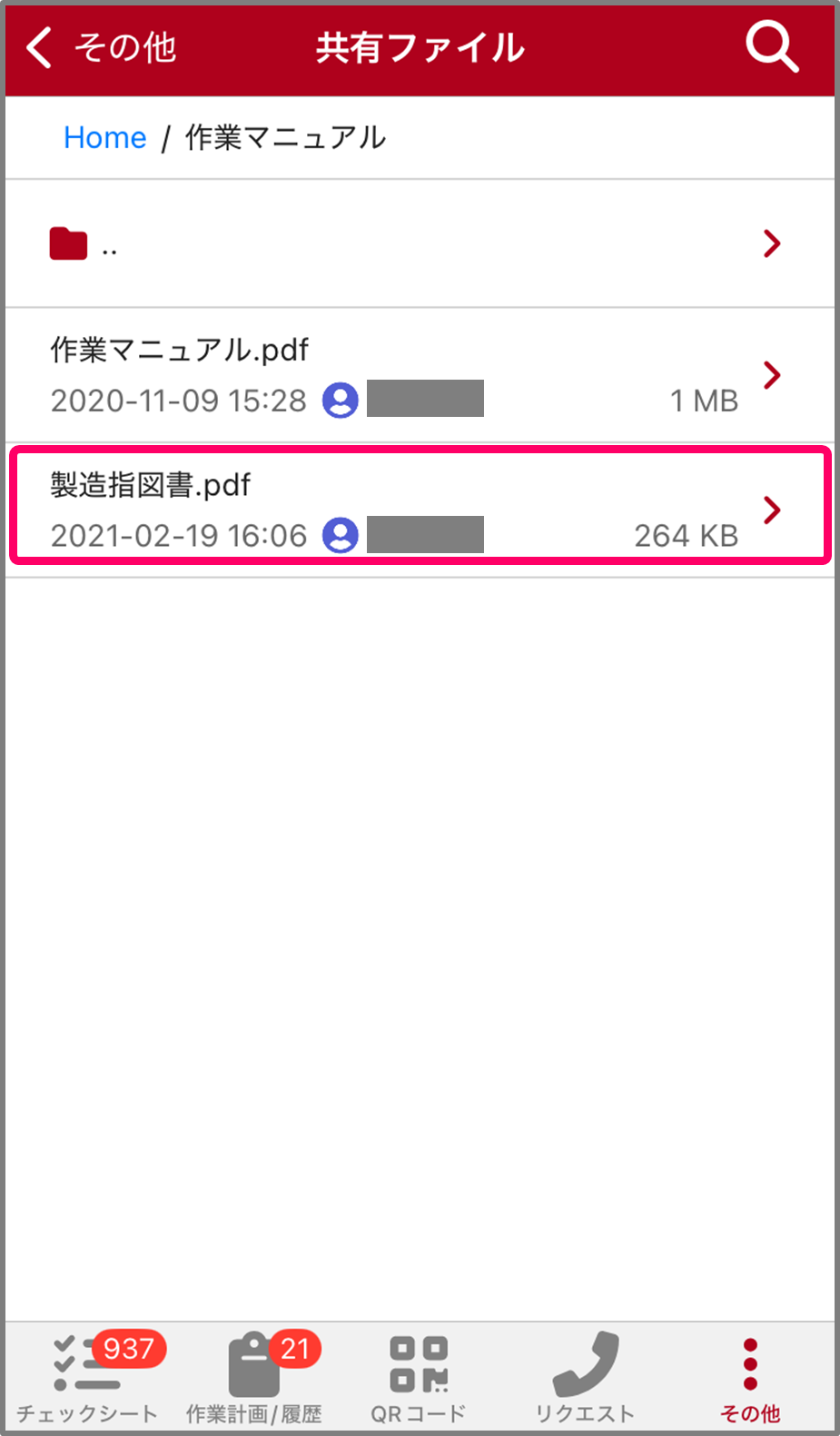Open the parent folder row
Screen dimensions: 840x1436
(x=418, y=243)
